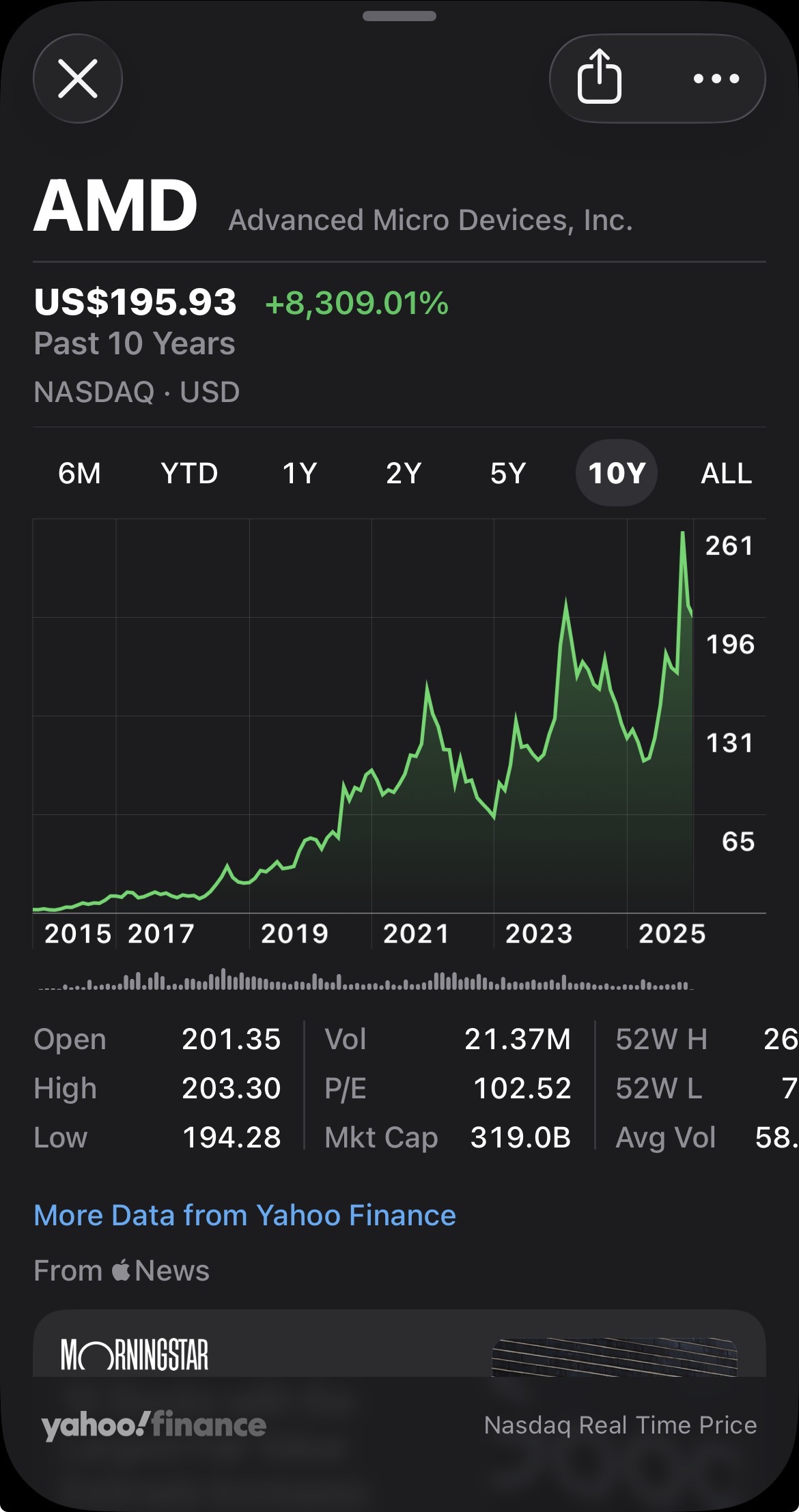Screen dimensions: 799x1512
Task: Show the 1Y price chart
Action: [x=300, y=473]
